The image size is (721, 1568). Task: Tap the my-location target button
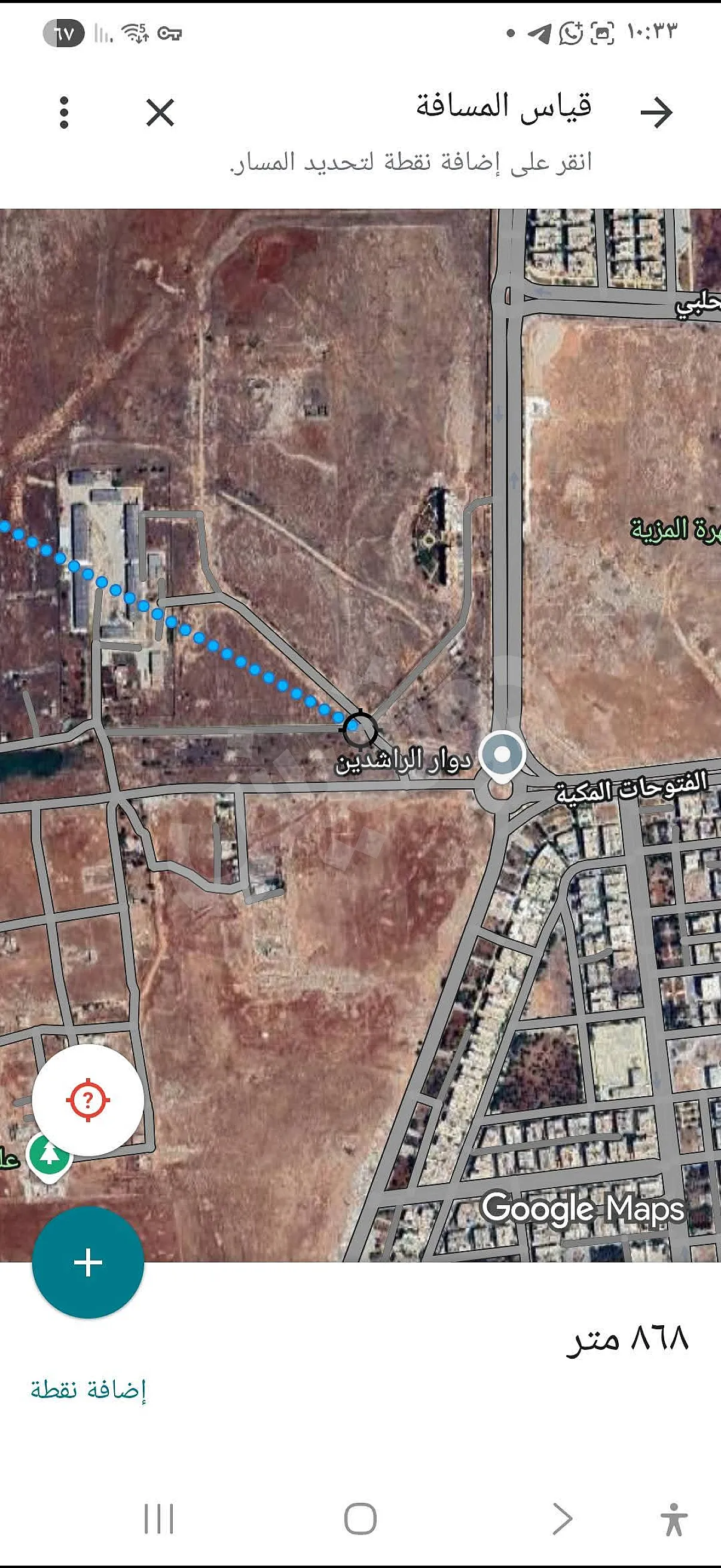coord(88,1100)
